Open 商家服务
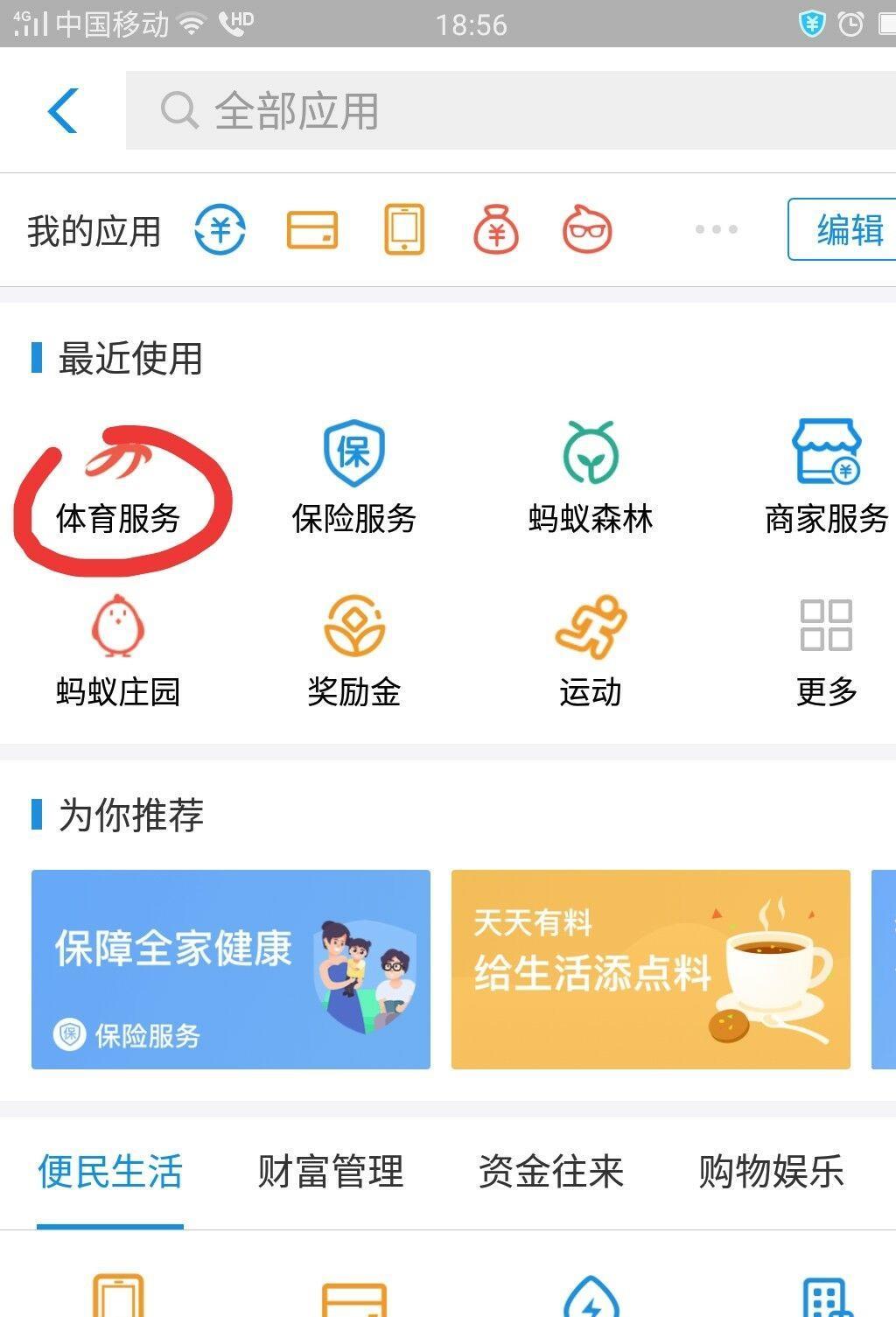The image size is (896, 1317). click(x=826, y=478)
